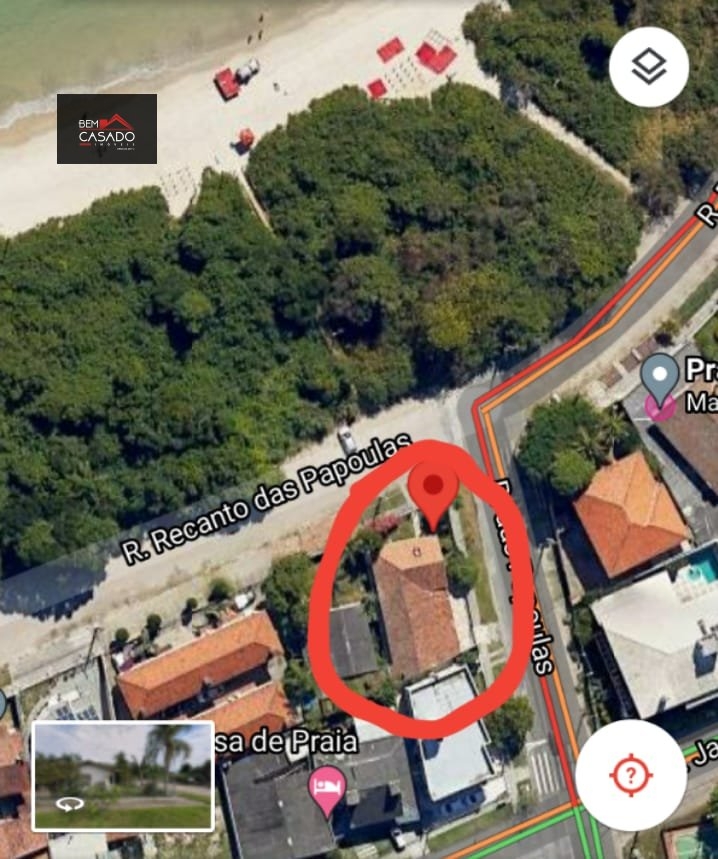
Task: Select the grey place marker near Pra
Action: tap(660, 378)
